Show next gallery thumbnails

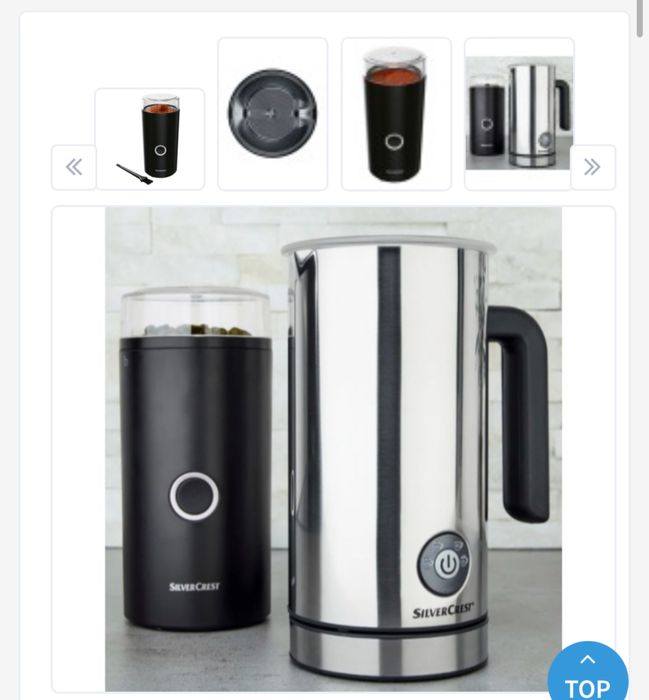click(x=592, y=167)
